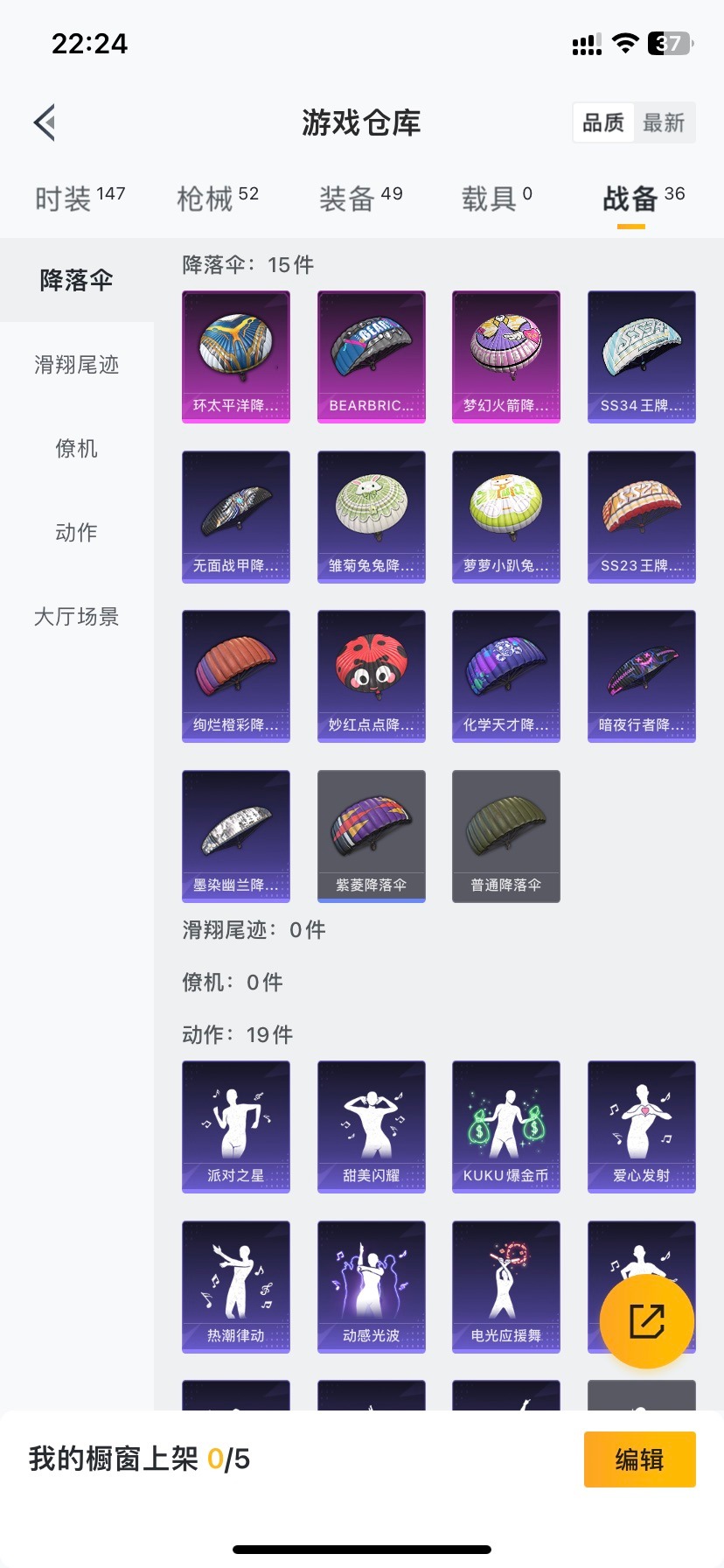Select 大厅场景 in the side menu
The width and height of the screenshot is (724, 1568).
coord(77,616)
